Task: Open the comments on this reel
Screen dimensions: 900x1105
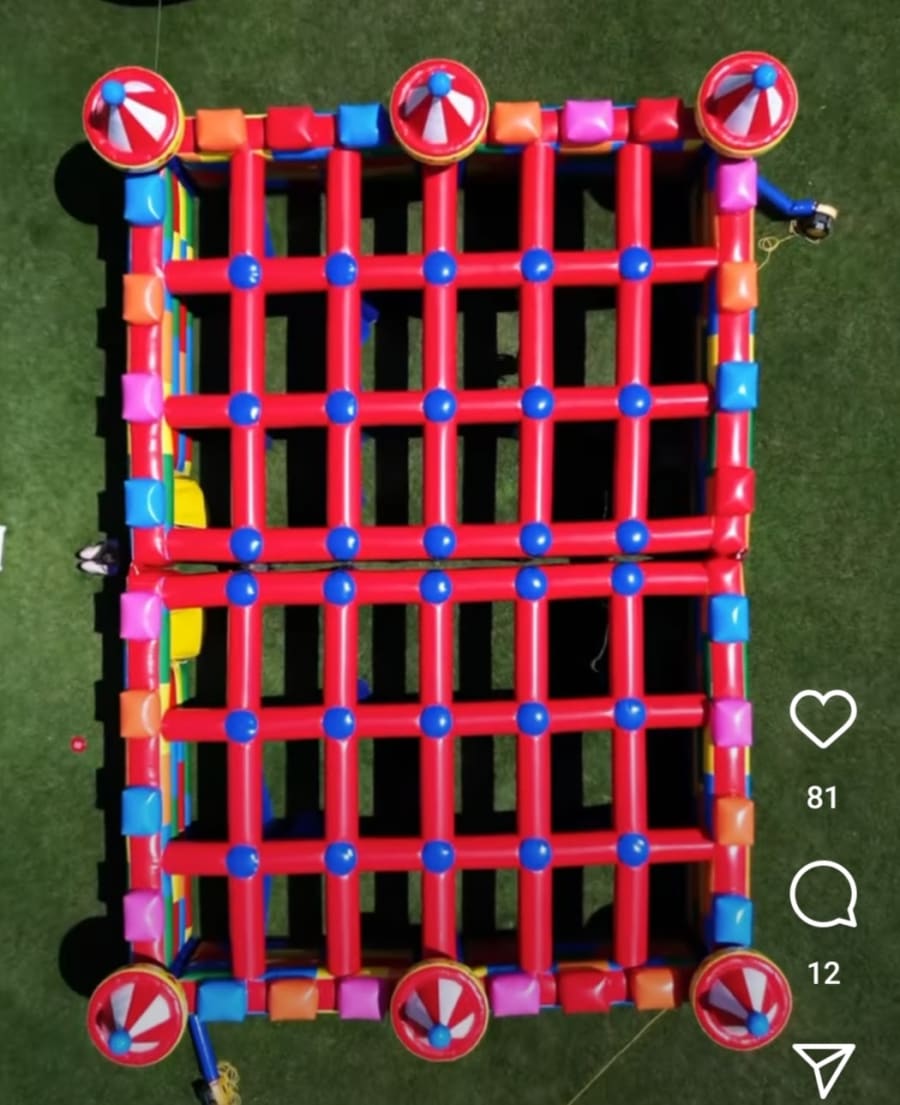Action: (823, 894)
